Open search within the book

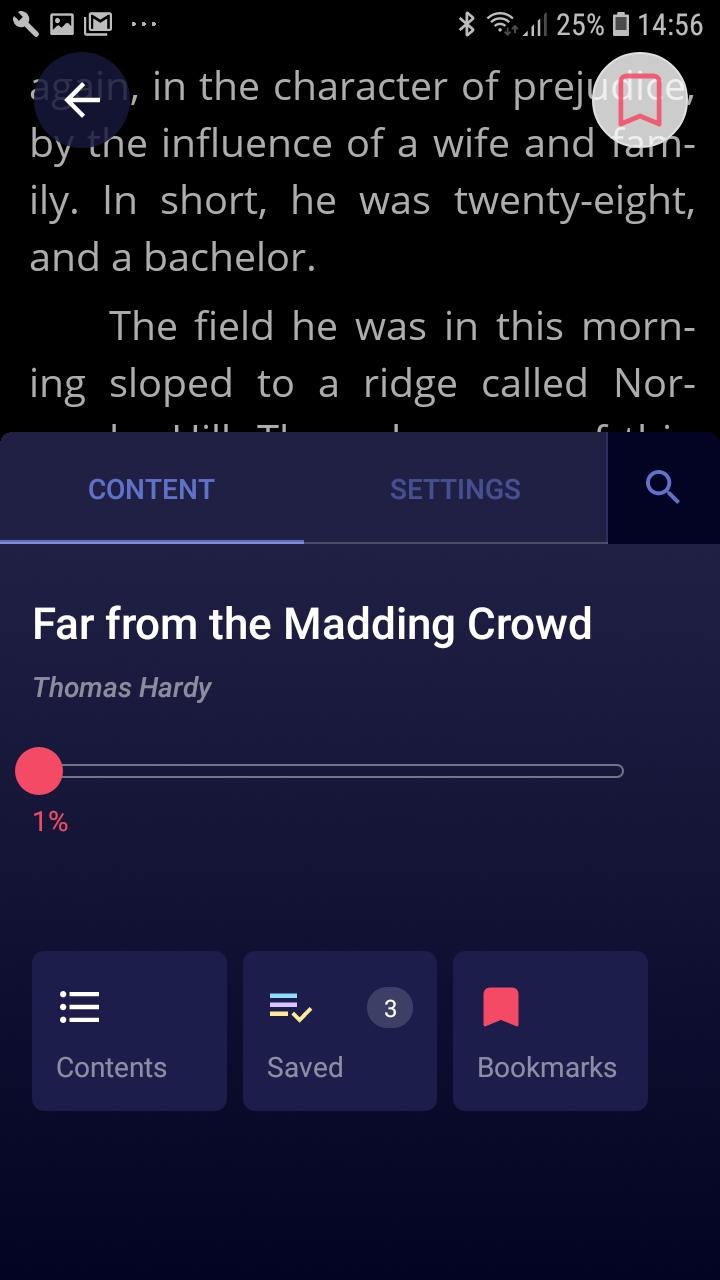tap(663, 488)
